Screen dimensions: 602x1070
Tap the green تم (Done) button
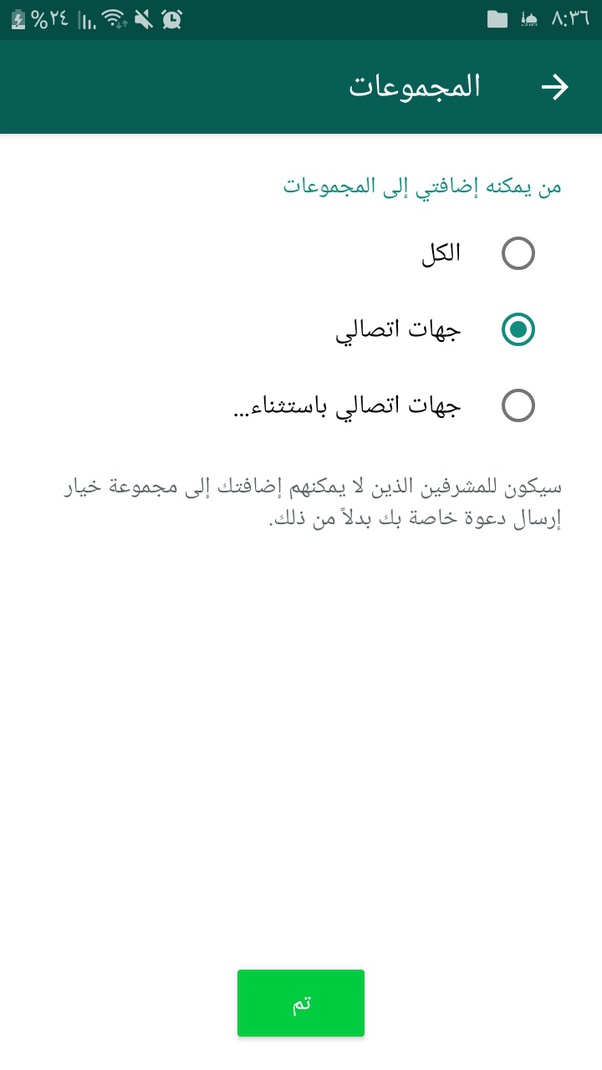301,1003
